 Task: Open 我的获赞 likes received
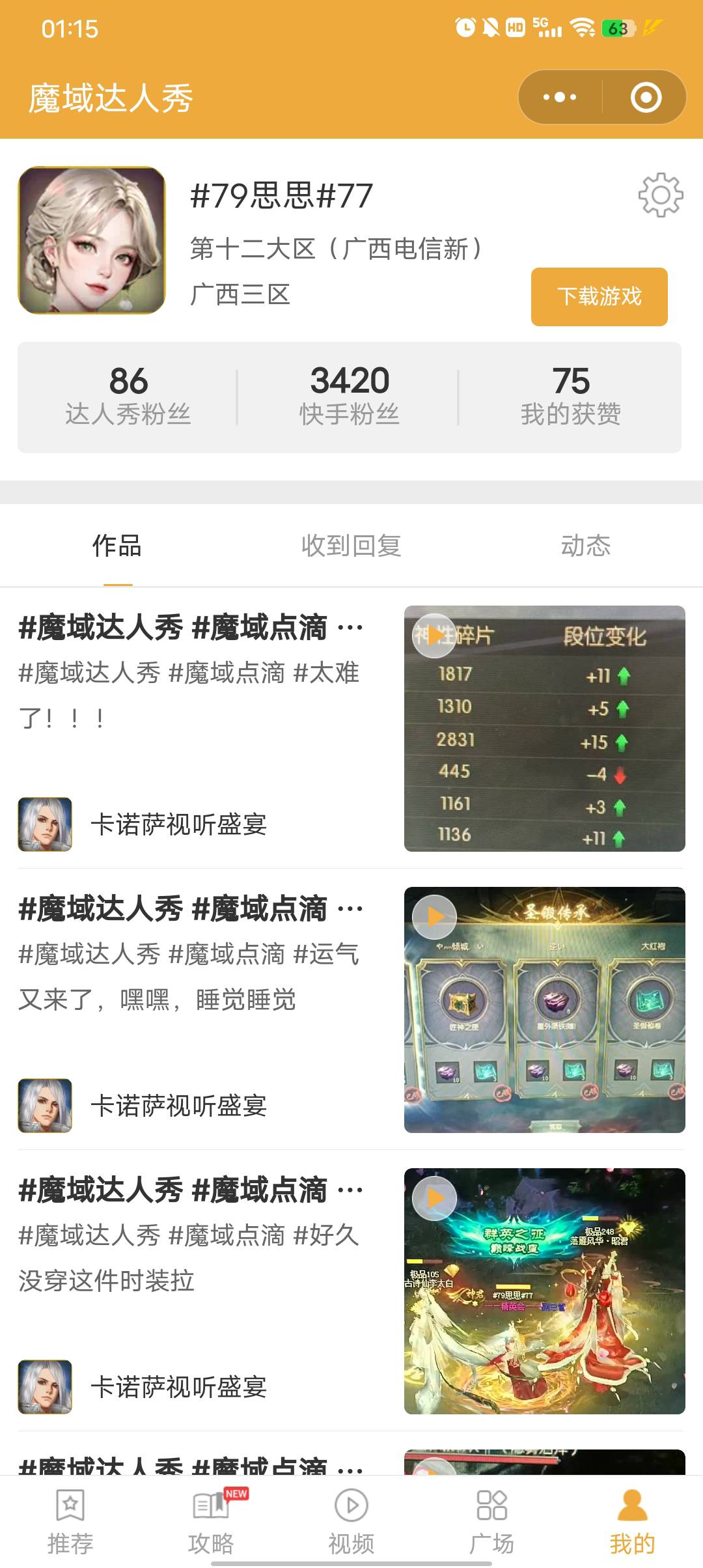pos(570,397)
